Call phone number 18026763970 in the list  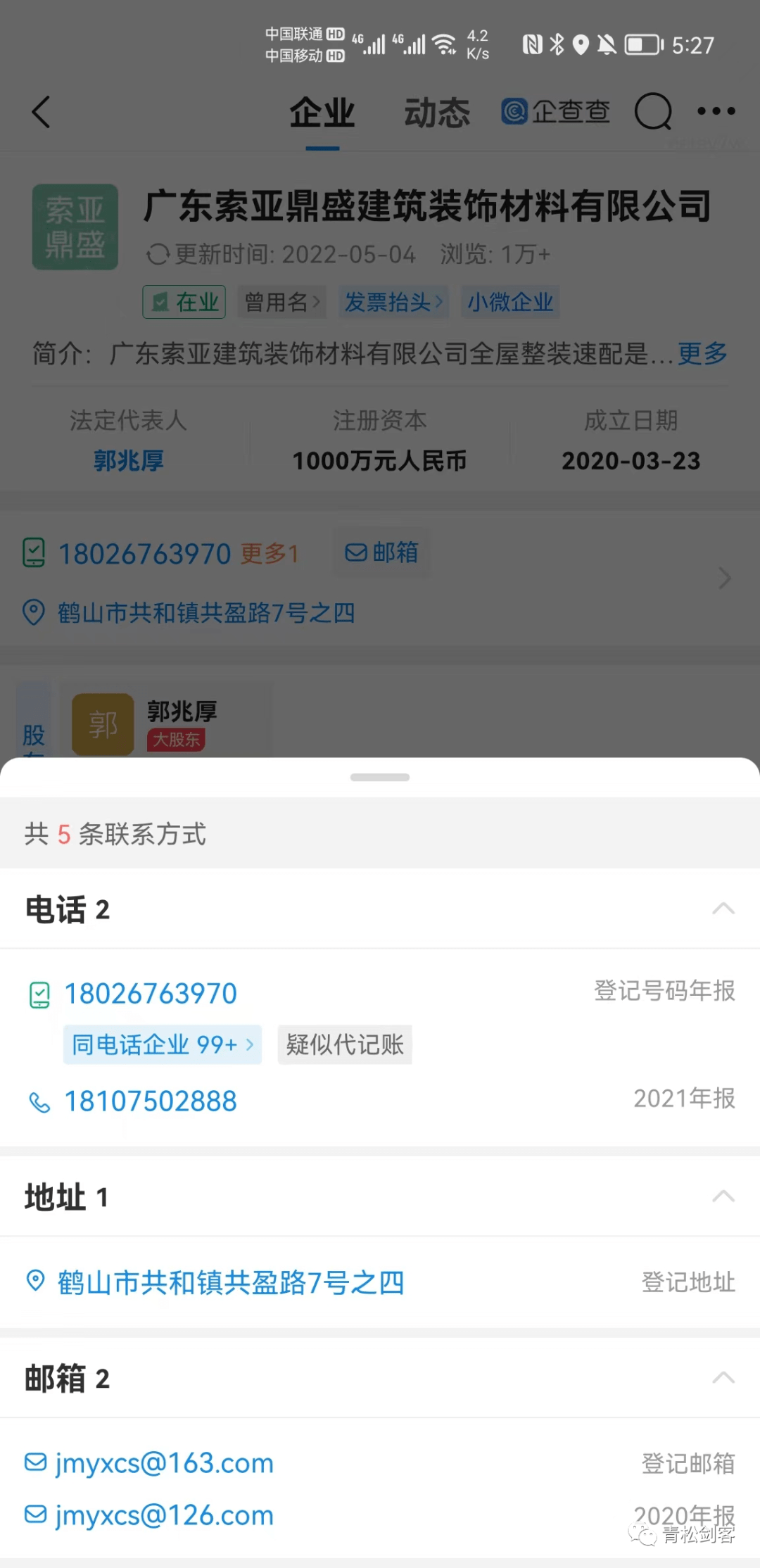[x=150, y=994]
